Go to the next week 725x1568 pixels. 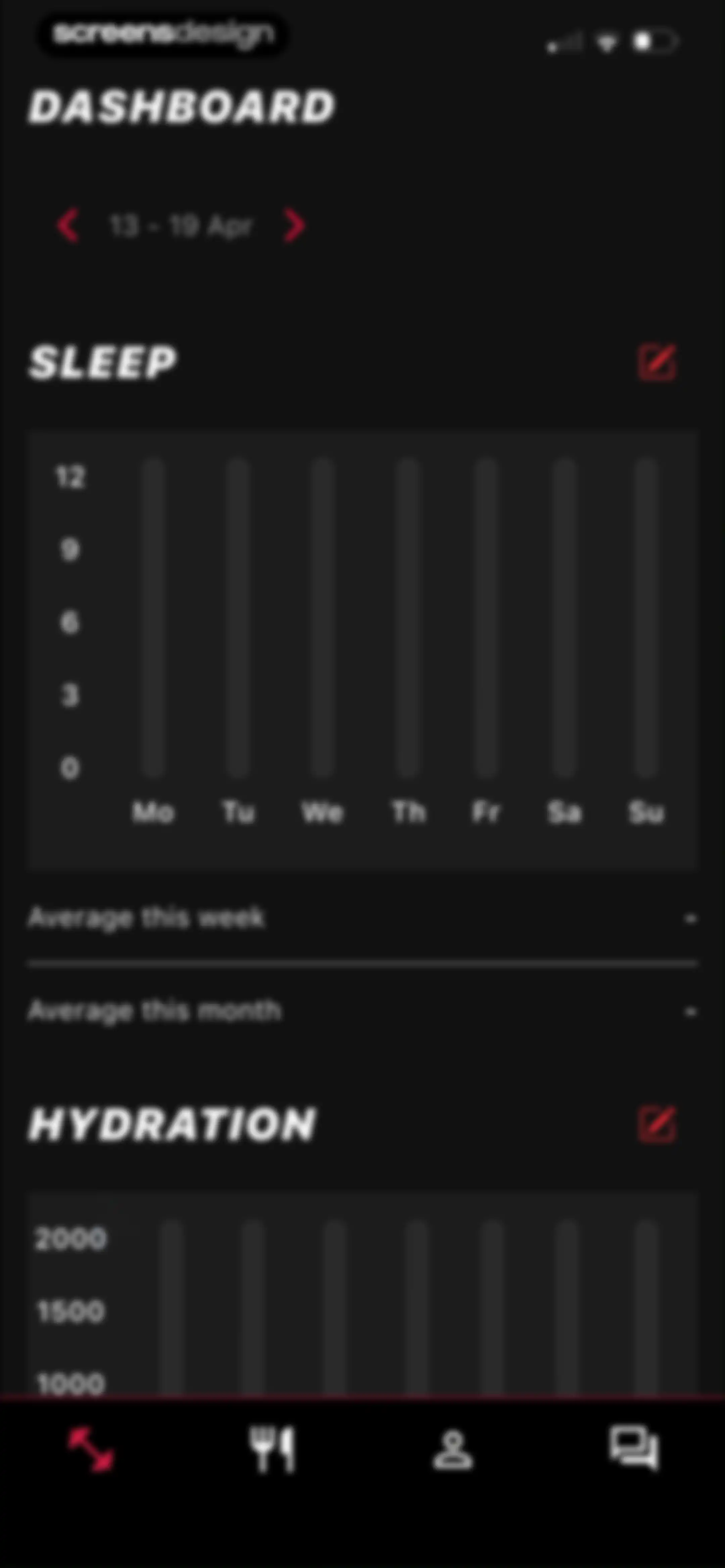(295, 225)
